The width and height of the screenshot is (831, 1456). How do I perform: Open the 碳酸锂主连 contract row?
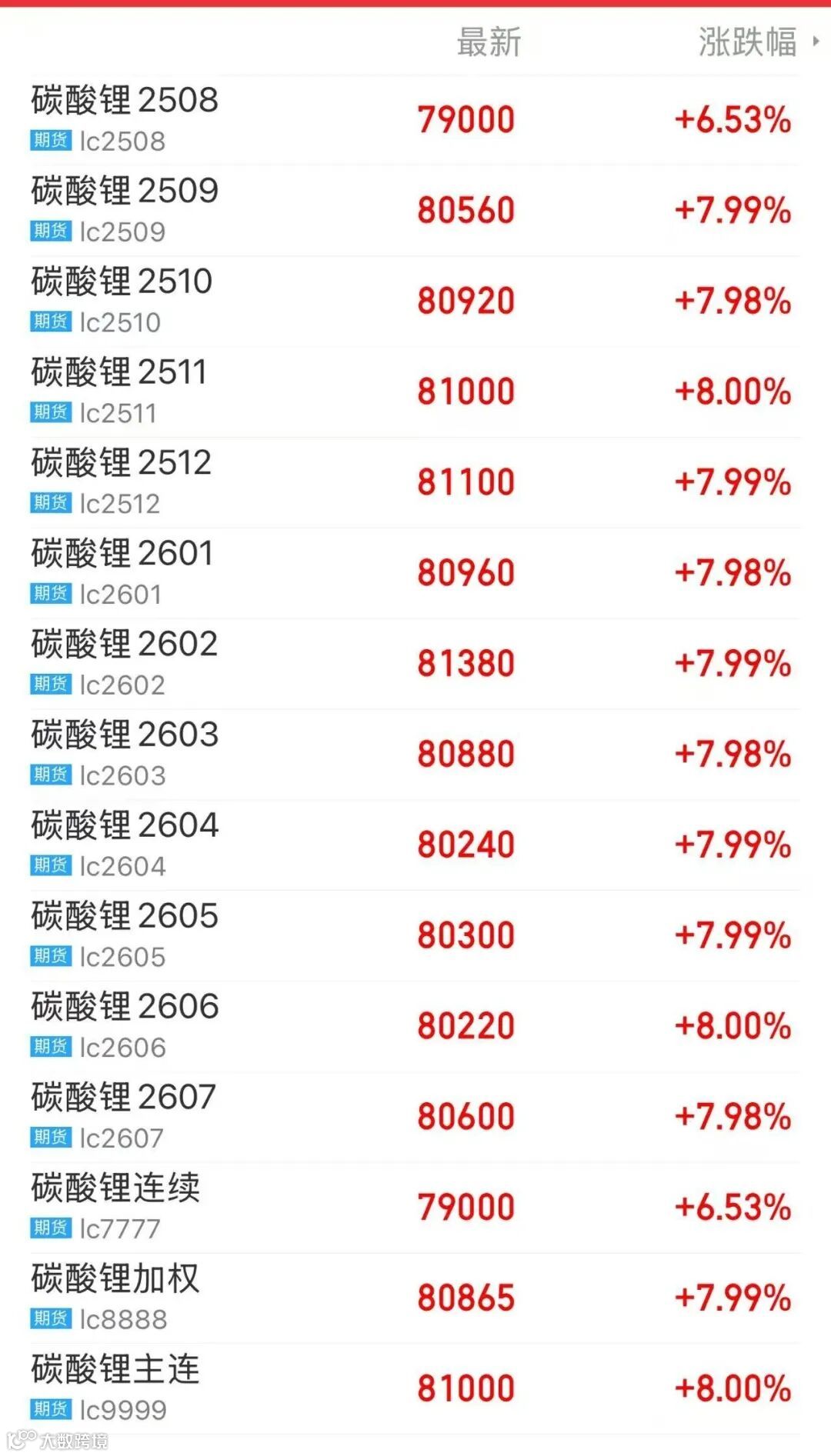(115, 1368)
